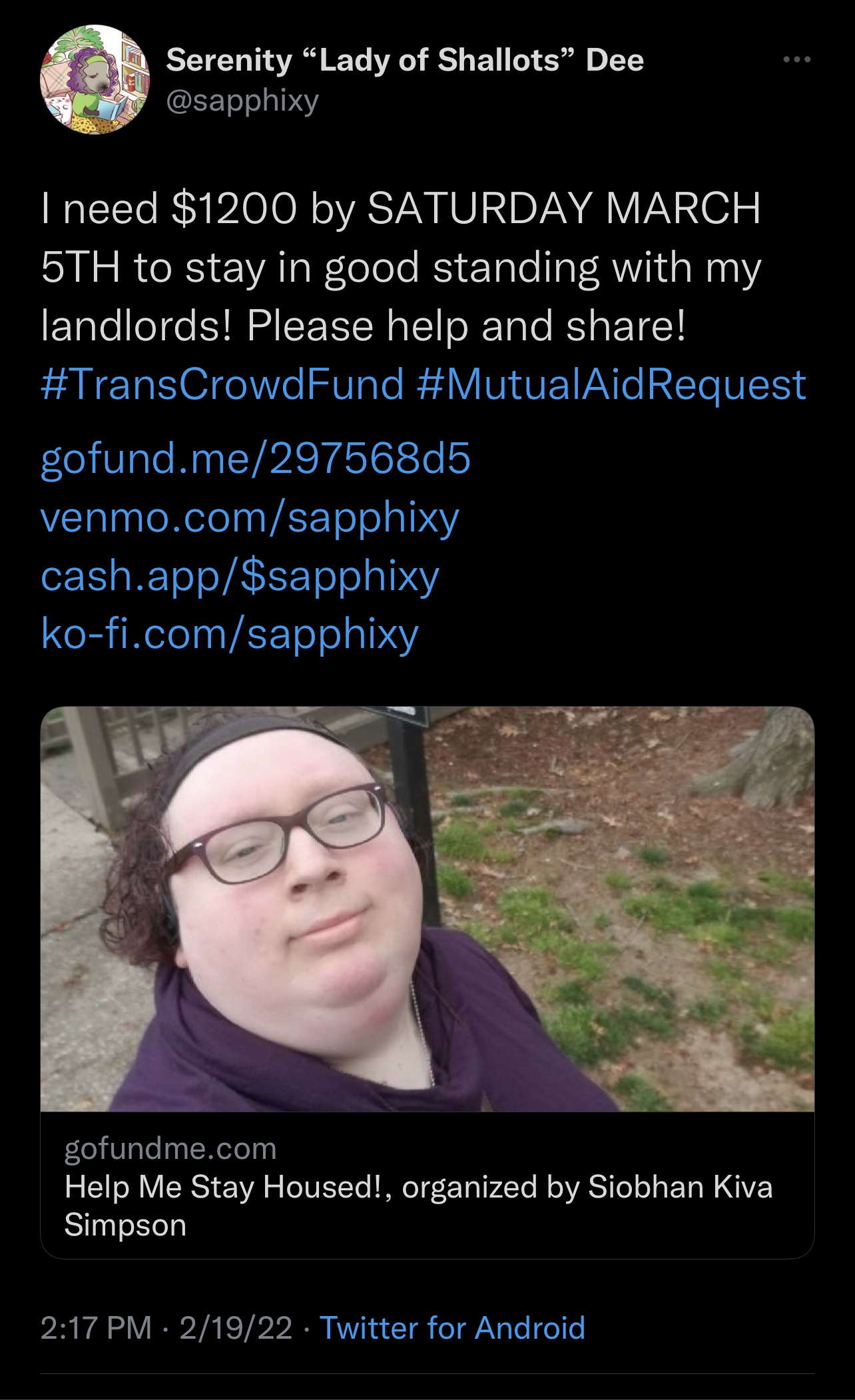Open the ko-fi.com/sapphixy link
The height and width of the screenshot is (1400, 855).
coord(230,633)
